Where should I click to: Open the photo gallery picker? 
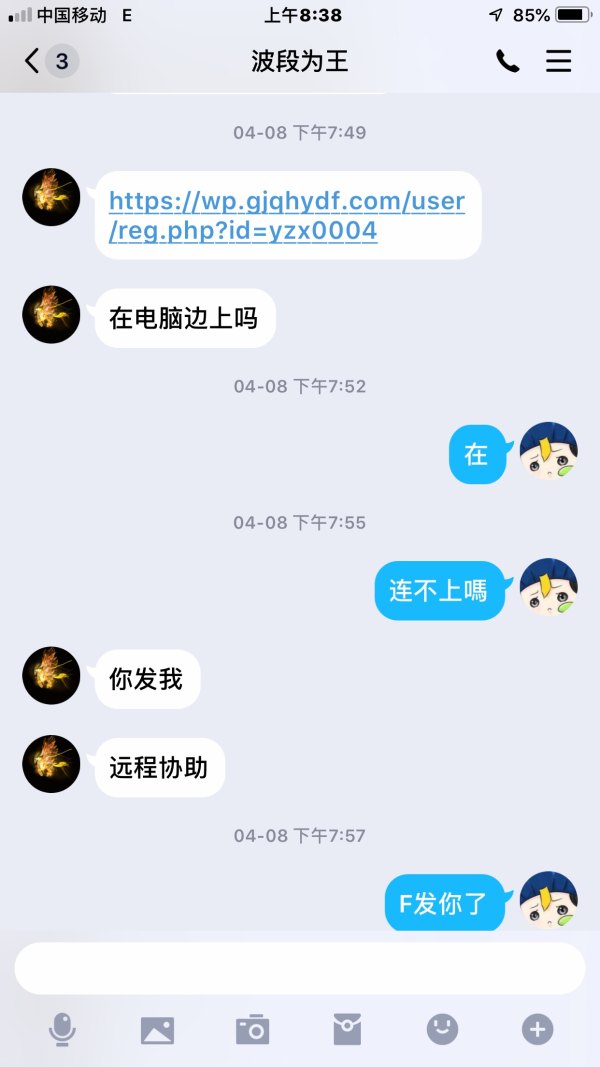157,1029
